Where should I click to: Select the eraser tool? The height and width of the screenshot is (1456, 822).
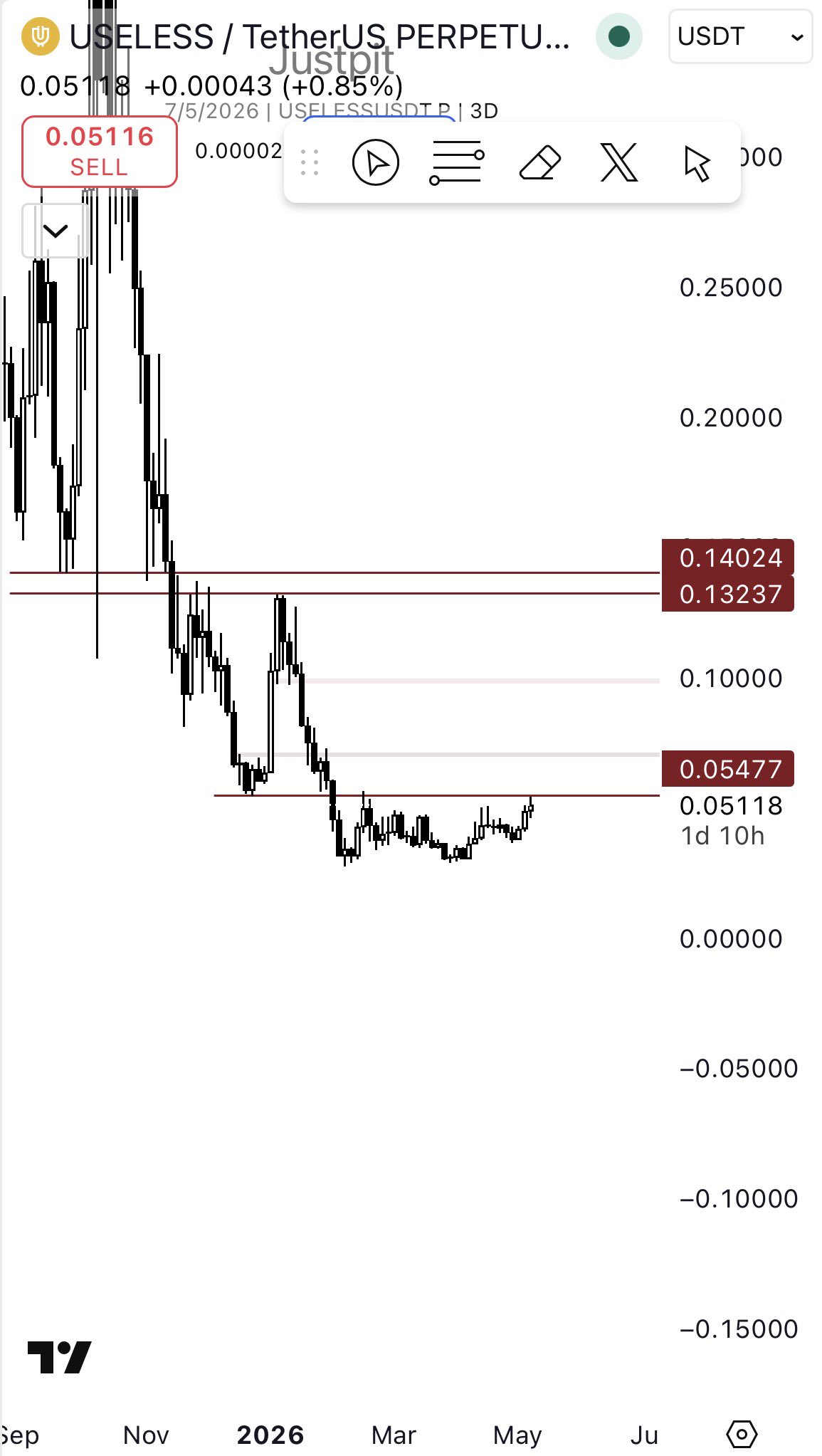pyautogui.click(x=540, y=163)
